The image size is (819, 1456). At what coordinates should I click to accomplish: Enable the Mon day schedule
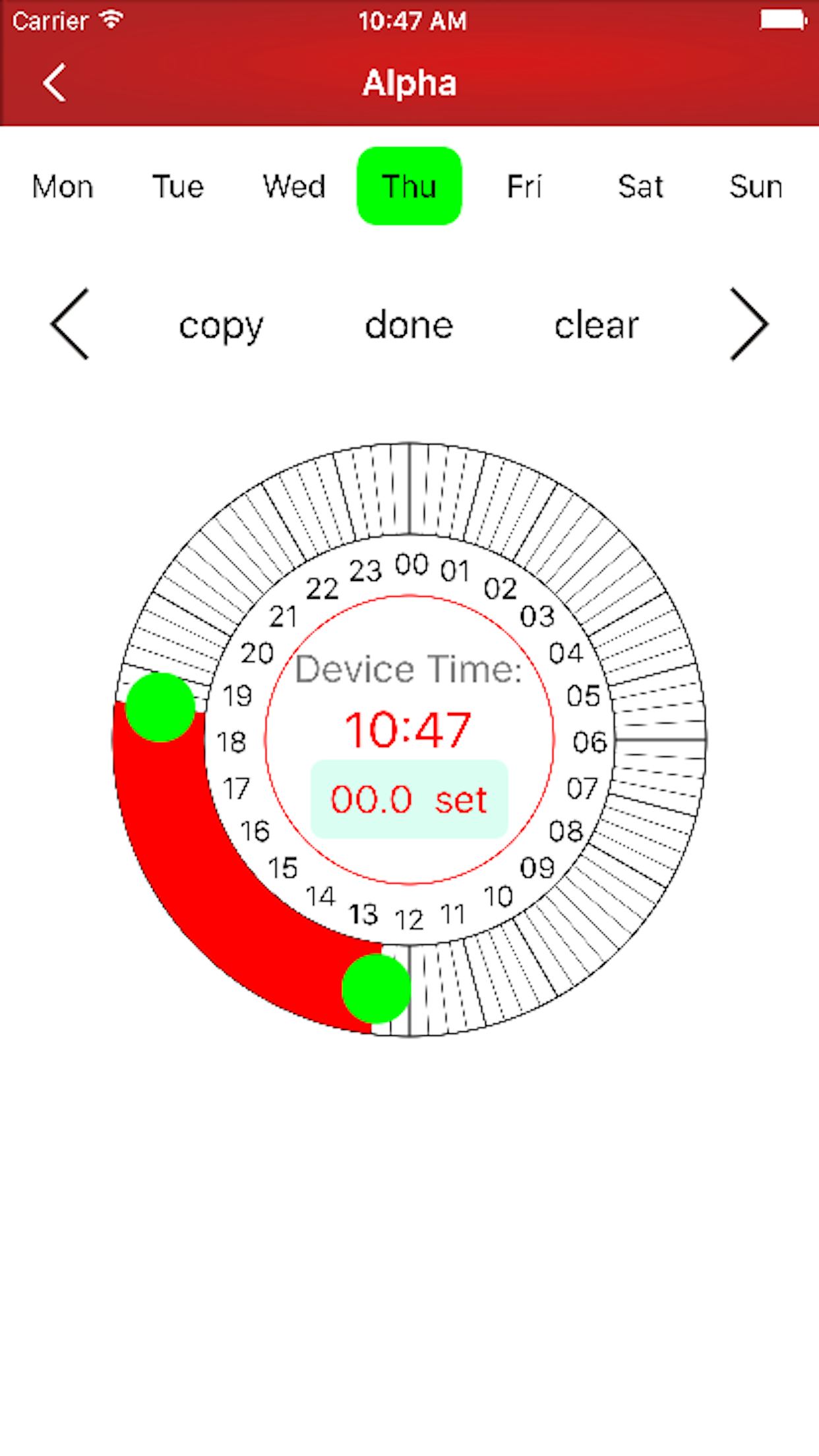pos(63,186)
